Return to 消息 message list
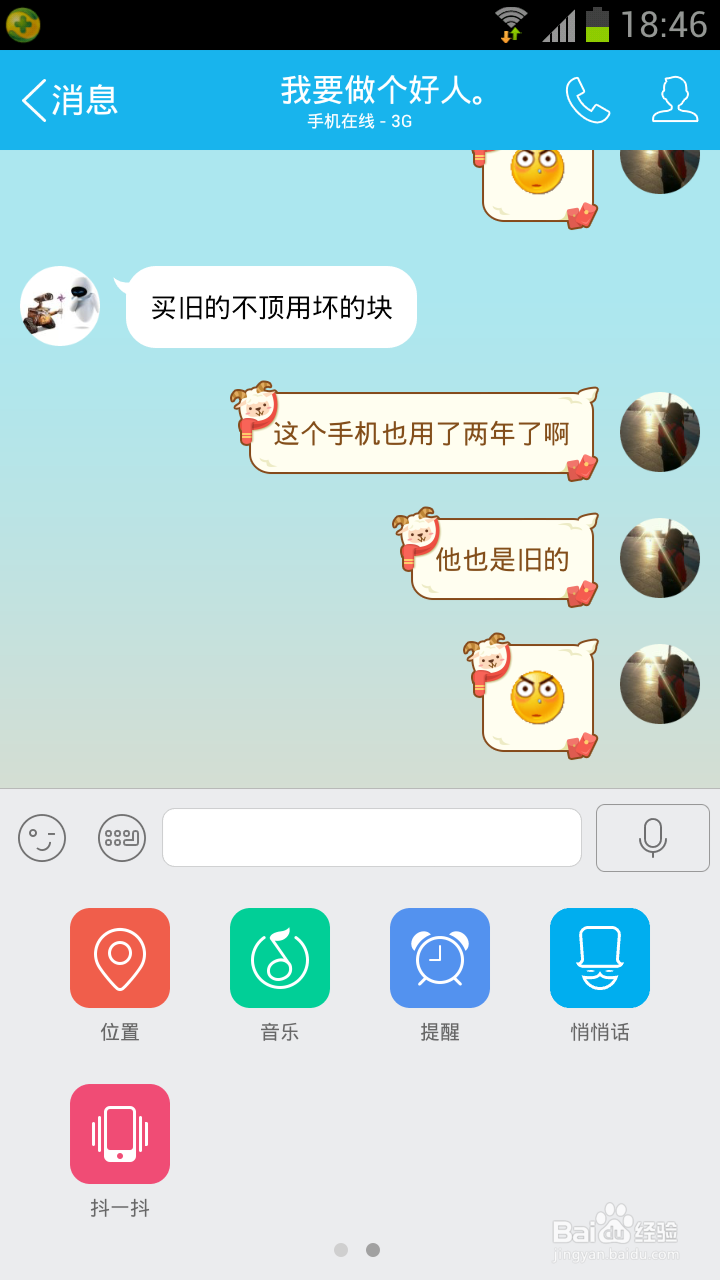The height and width of the screenshot is (1280, 720). [68, 101]
